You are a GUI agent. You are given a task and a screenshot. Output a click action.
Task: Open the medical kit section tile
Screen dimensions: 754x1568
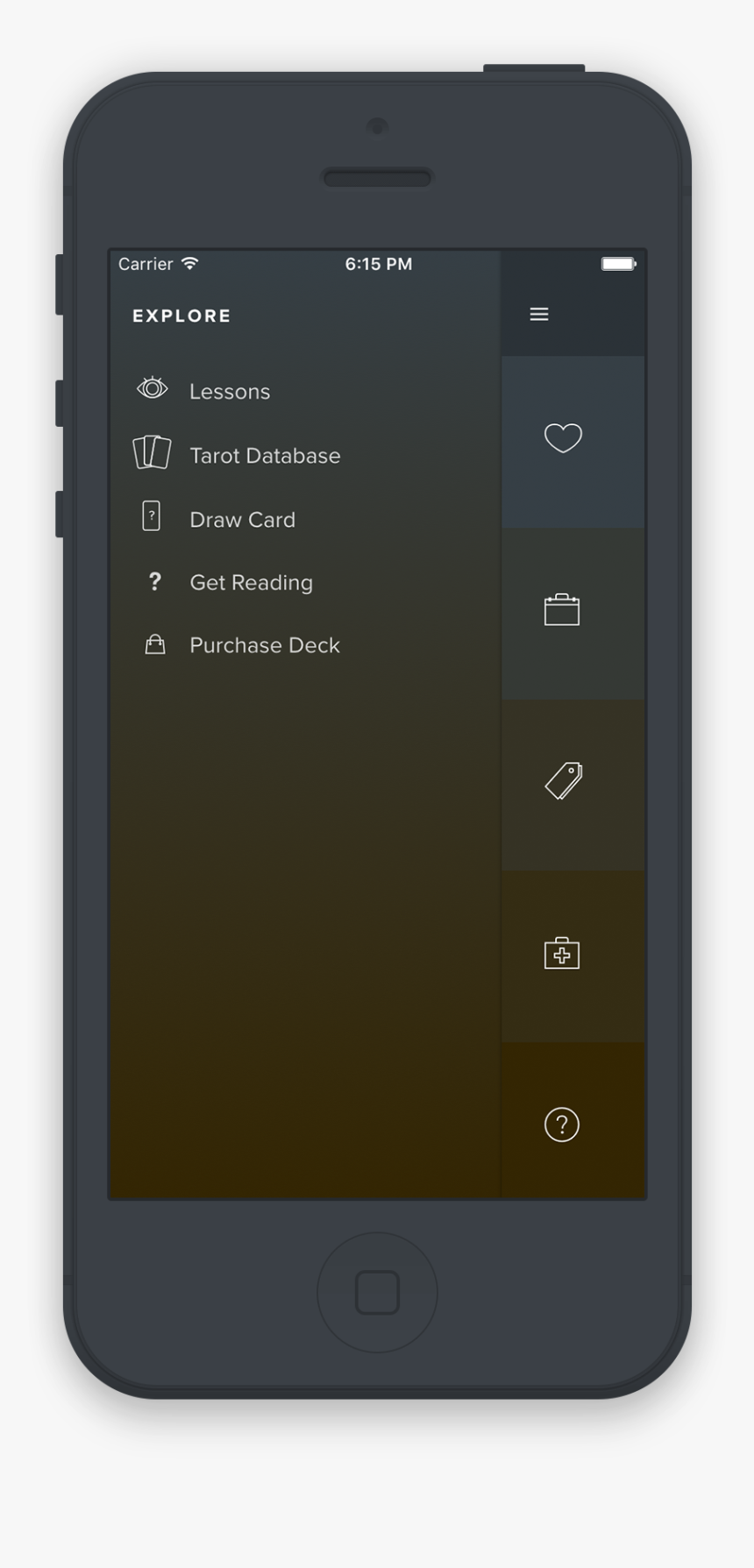[562, 953]
